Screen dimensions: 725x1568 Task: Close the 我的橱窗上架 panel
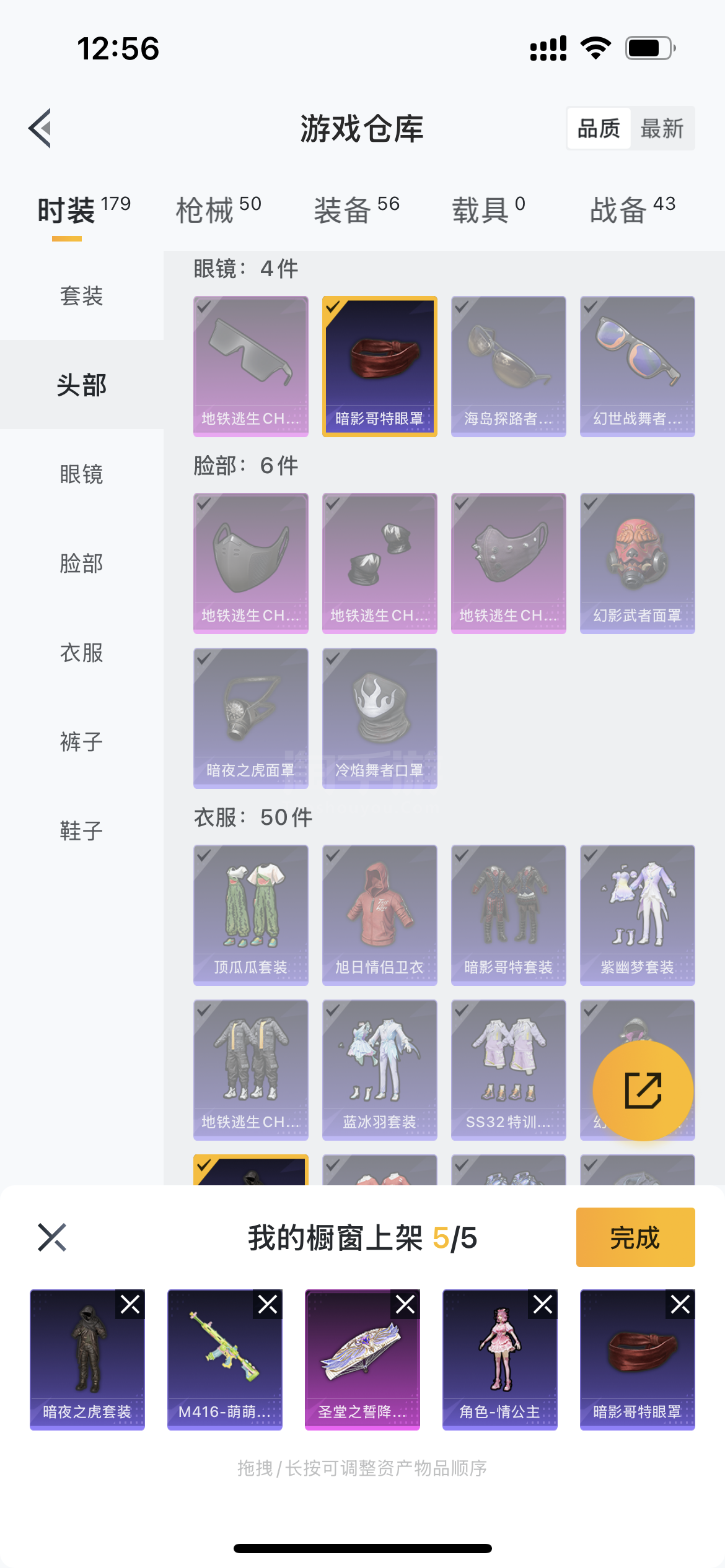click(x=52, y=1237)
